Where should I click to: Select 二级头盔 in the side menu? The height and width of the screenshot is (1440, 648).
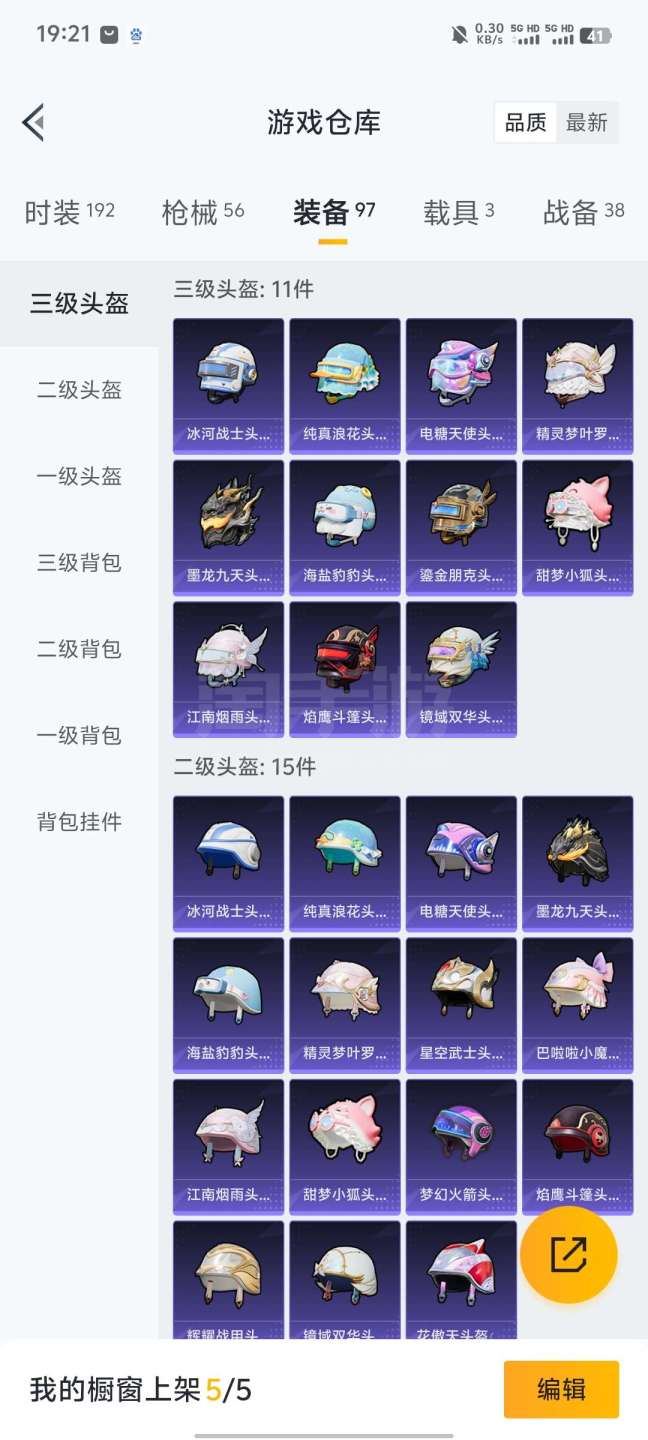point(79,390)
